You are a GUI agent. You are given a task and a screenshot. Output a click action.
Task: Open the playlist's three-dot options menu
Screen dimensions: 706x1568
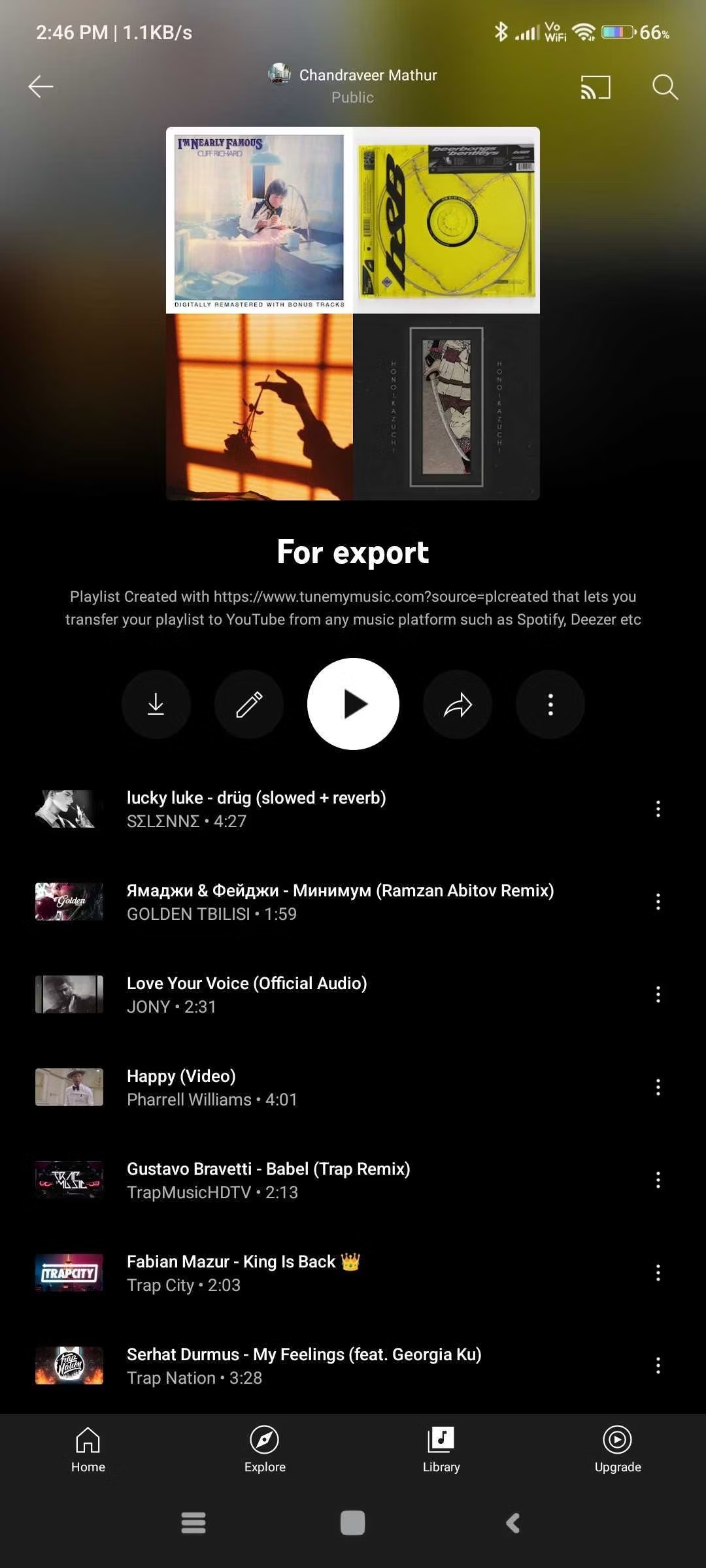[x=550, y=704]
